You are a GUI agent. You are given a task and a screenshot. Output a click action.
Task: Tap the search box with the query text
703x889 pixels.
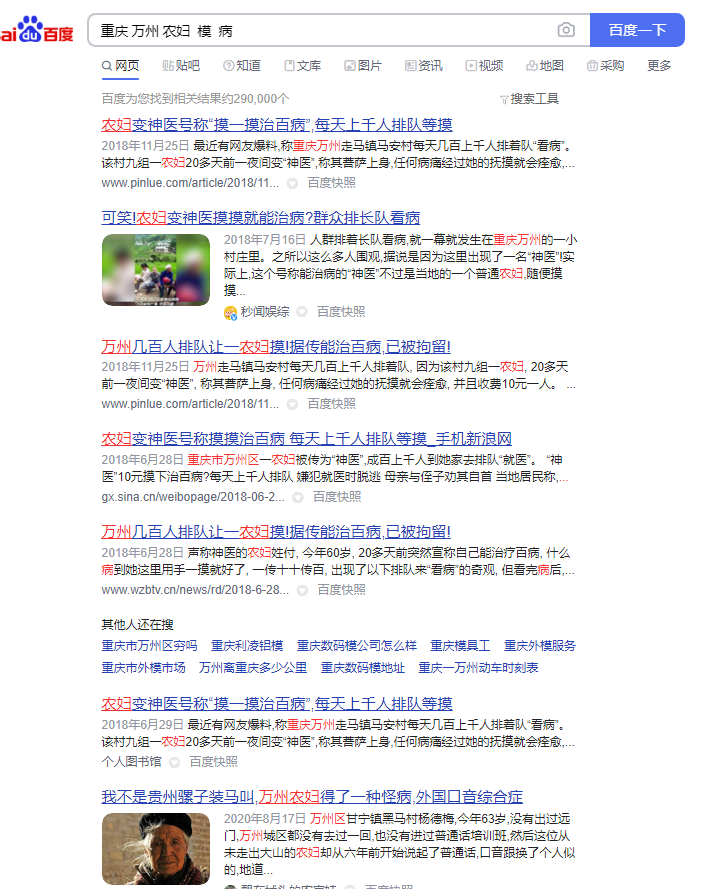(320, 31)
